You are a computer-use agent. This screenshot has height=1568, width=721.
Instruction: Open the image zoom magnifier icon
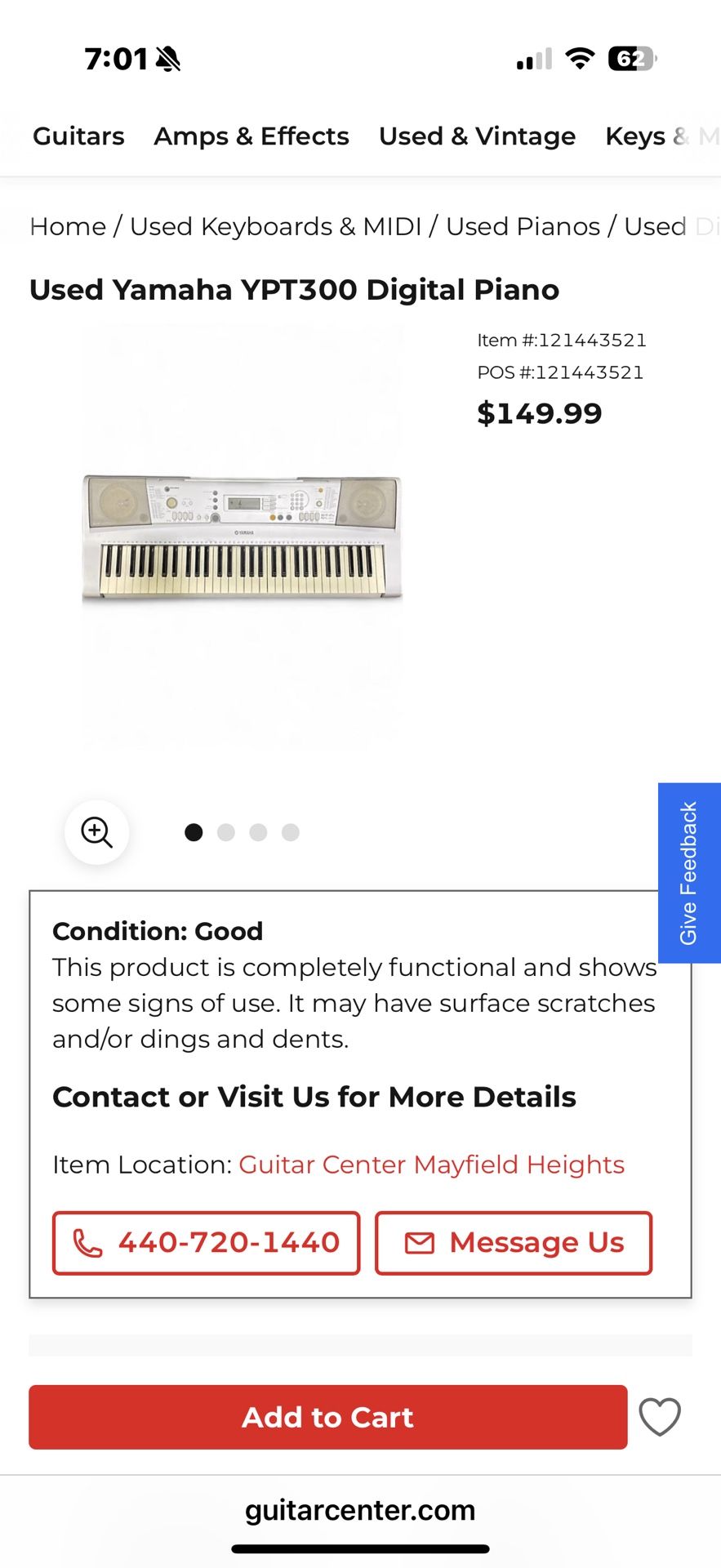pos(97,832)
